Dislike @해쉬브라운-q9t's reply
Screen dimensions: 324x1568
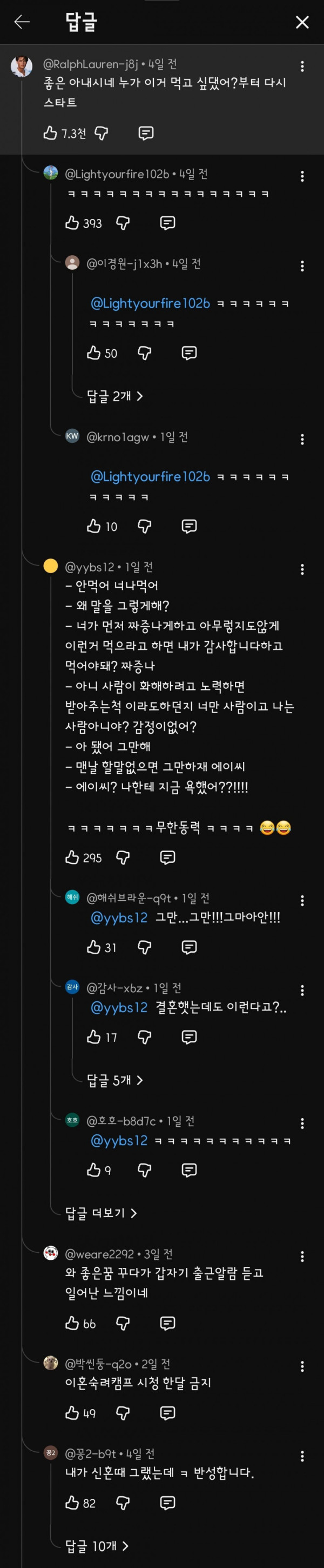click(145, 947)
